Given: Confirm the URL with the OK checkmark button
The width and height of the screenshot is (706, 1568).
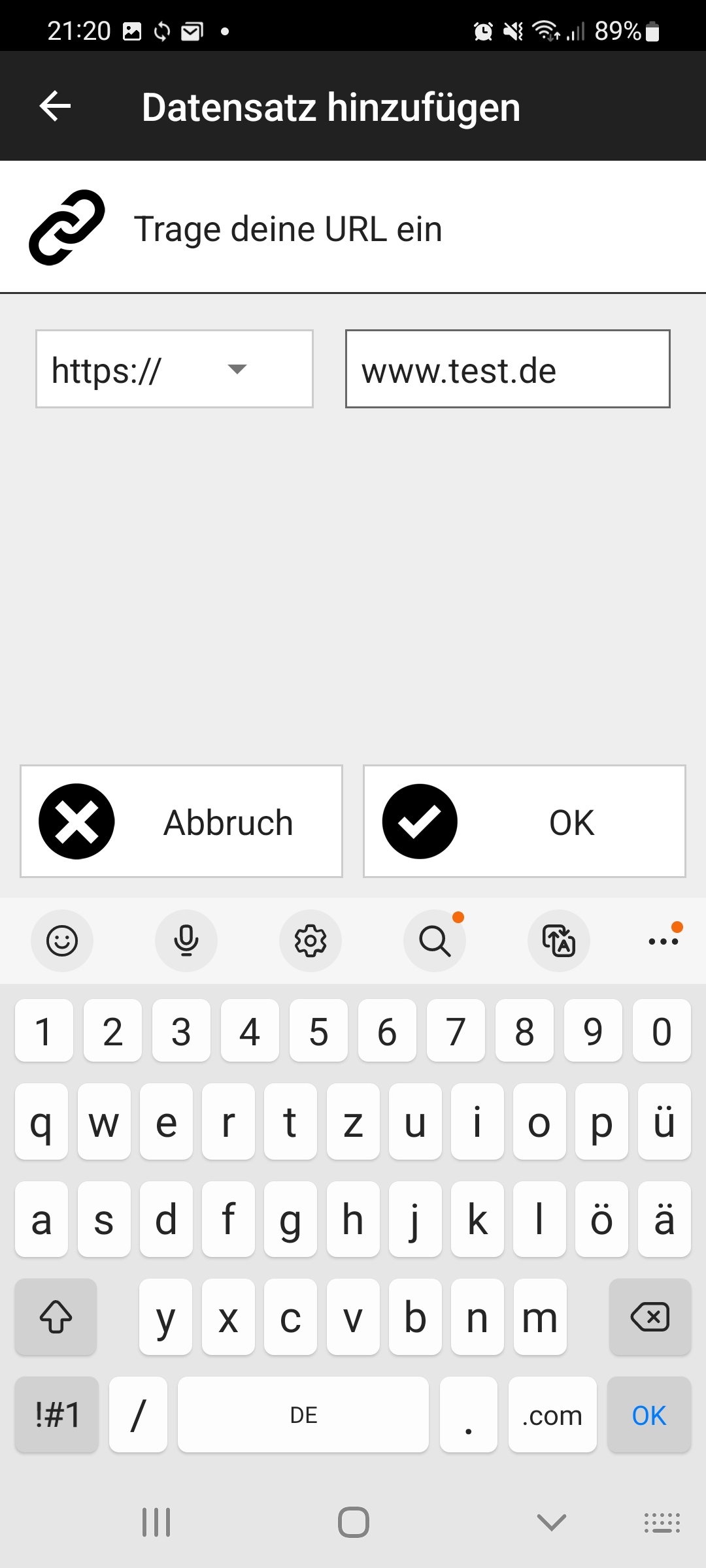Looking at the screenshot, I should click(x=524, y=821).
